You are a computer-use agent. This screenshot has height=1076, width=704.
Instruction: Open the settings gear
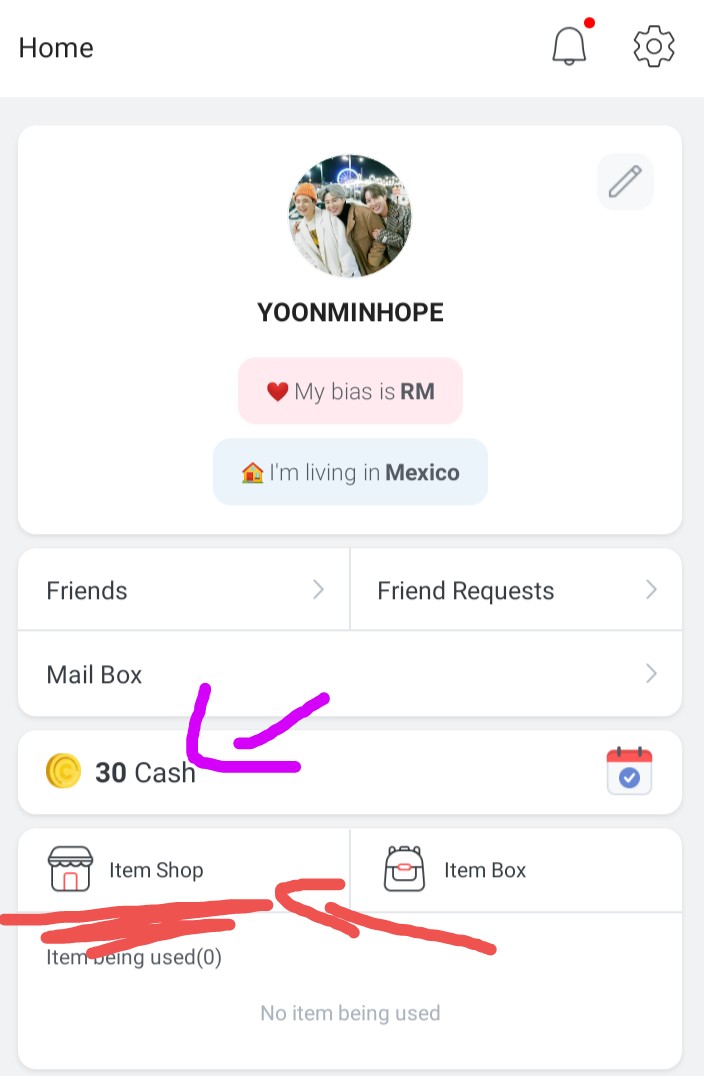pyautogui.click(x=654, y=47)
